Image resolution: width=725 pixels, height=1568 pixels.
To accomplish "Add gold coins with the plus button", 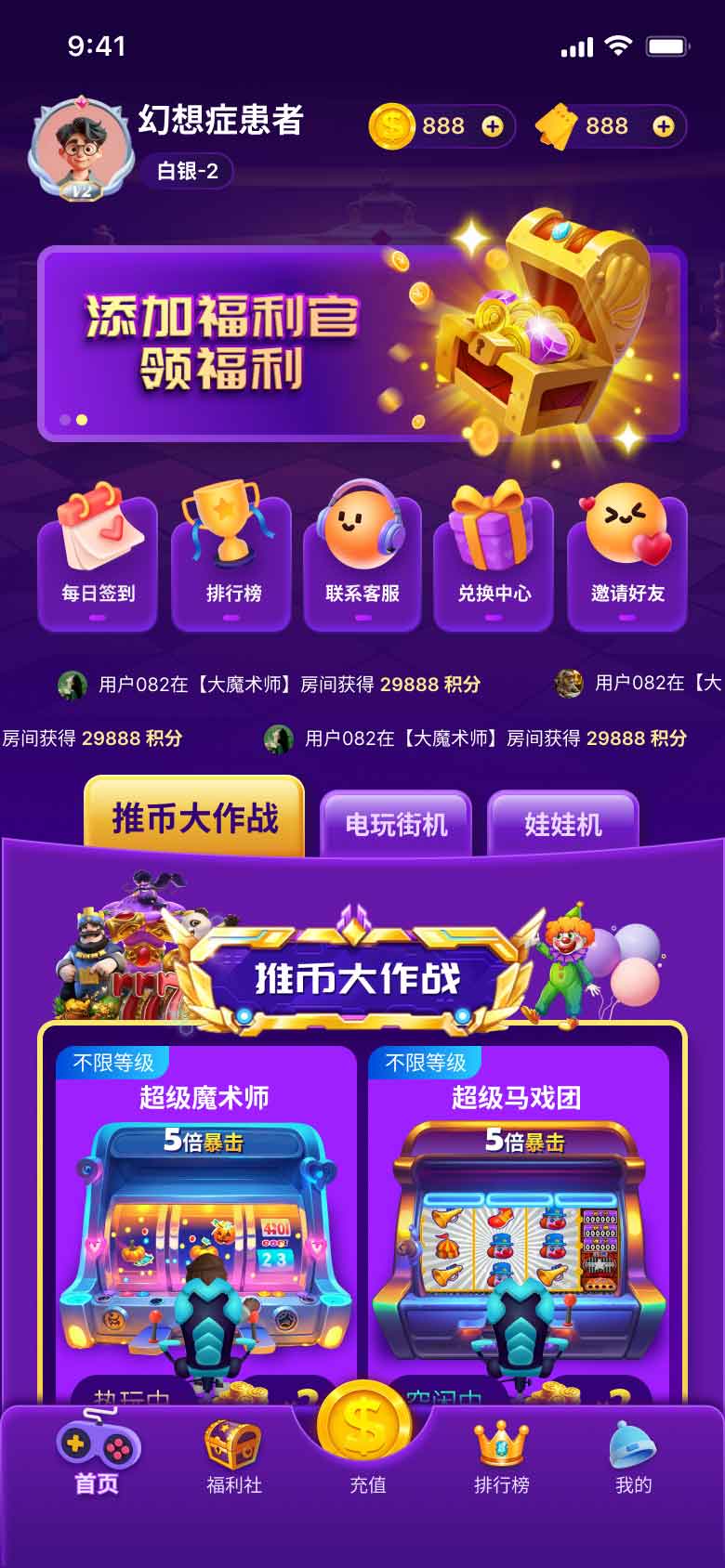I will click(x=493, y=126).
